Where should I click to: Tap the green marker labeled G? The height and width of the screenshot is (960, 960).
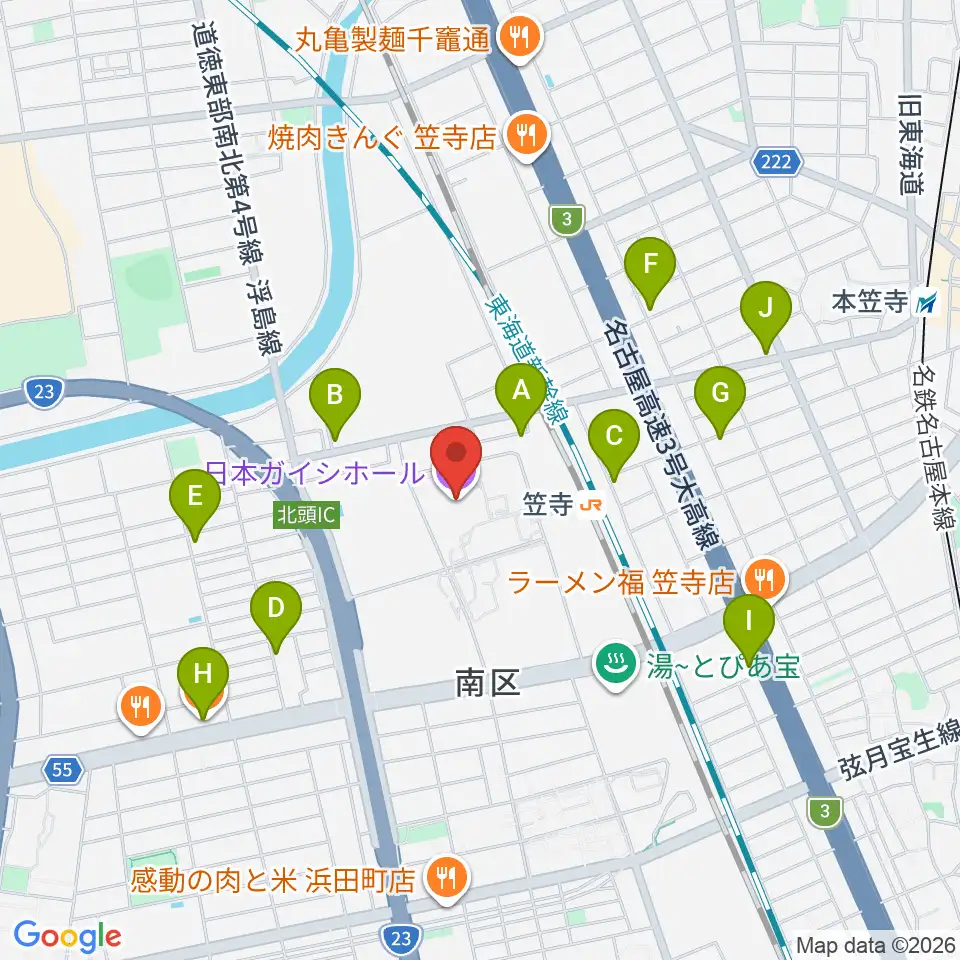point(720,397)
